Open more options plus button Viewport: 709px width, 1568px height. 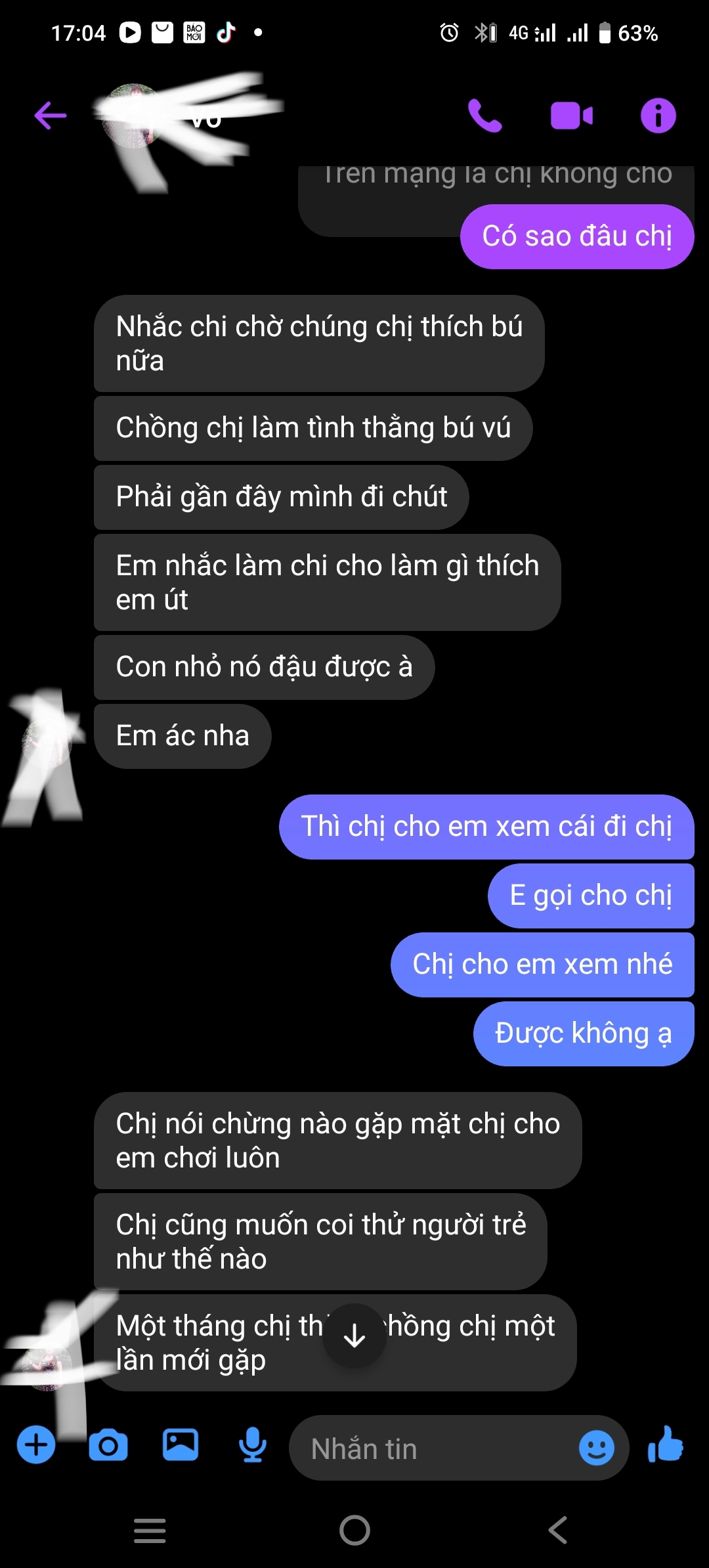tap(36, 1445)
